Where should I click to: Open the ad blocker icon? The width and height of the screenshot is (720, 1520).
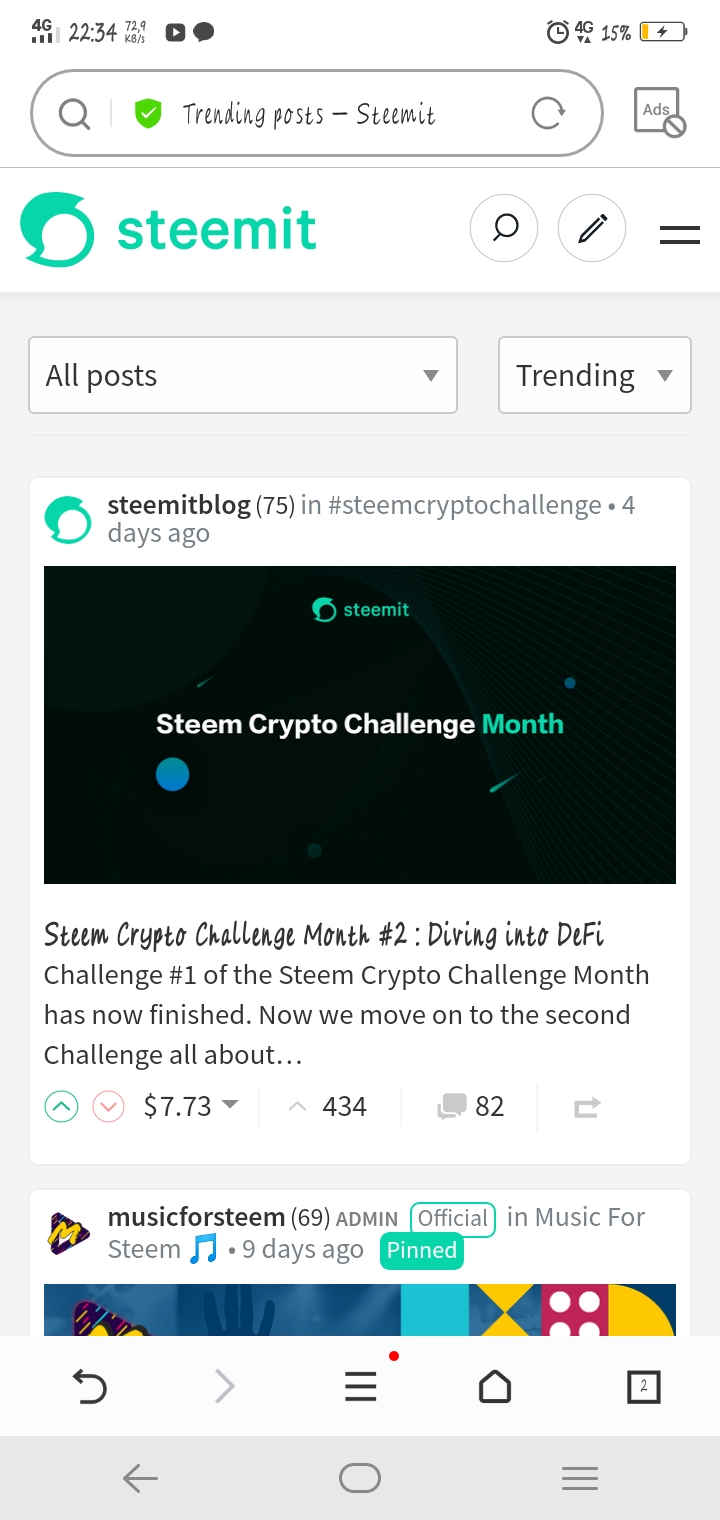click(x=659, y=112)
